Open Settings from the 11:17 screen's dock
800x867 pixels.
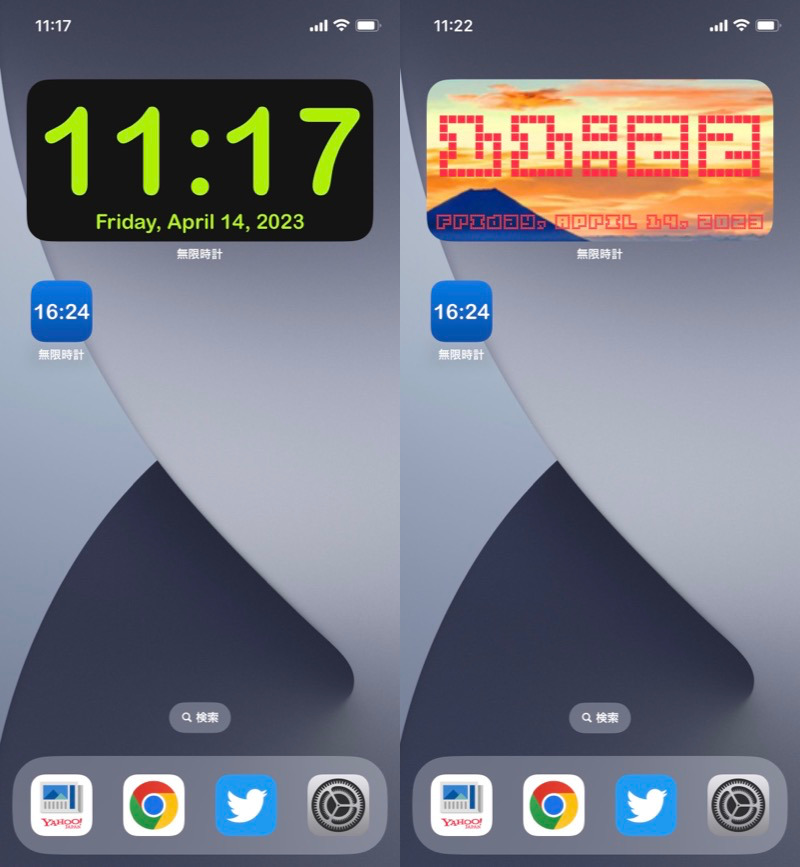pos(338,805)
